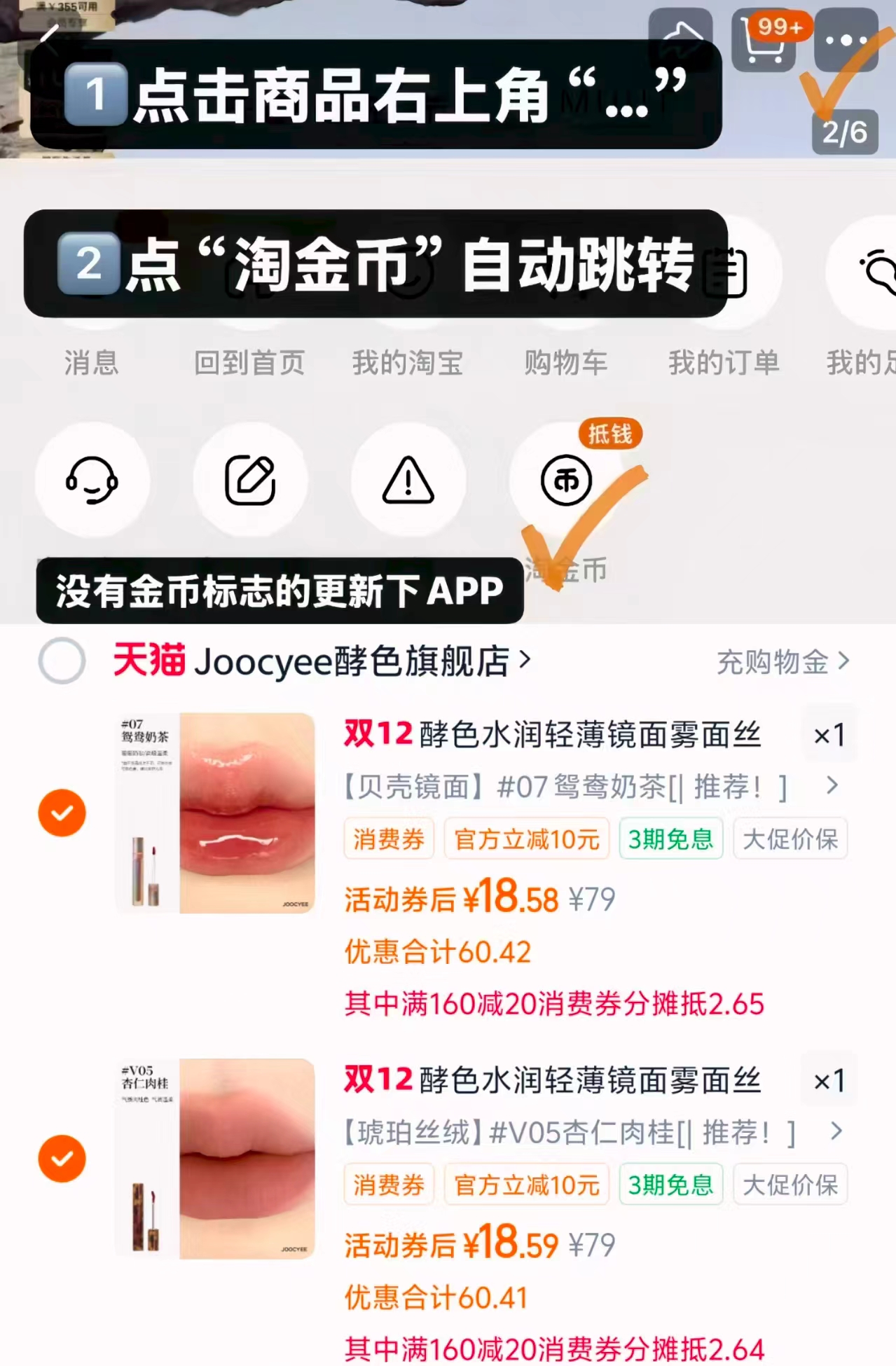
Task: Open the store page via the arrow after Joocyee酵色旗舰店
Action: 528,661
